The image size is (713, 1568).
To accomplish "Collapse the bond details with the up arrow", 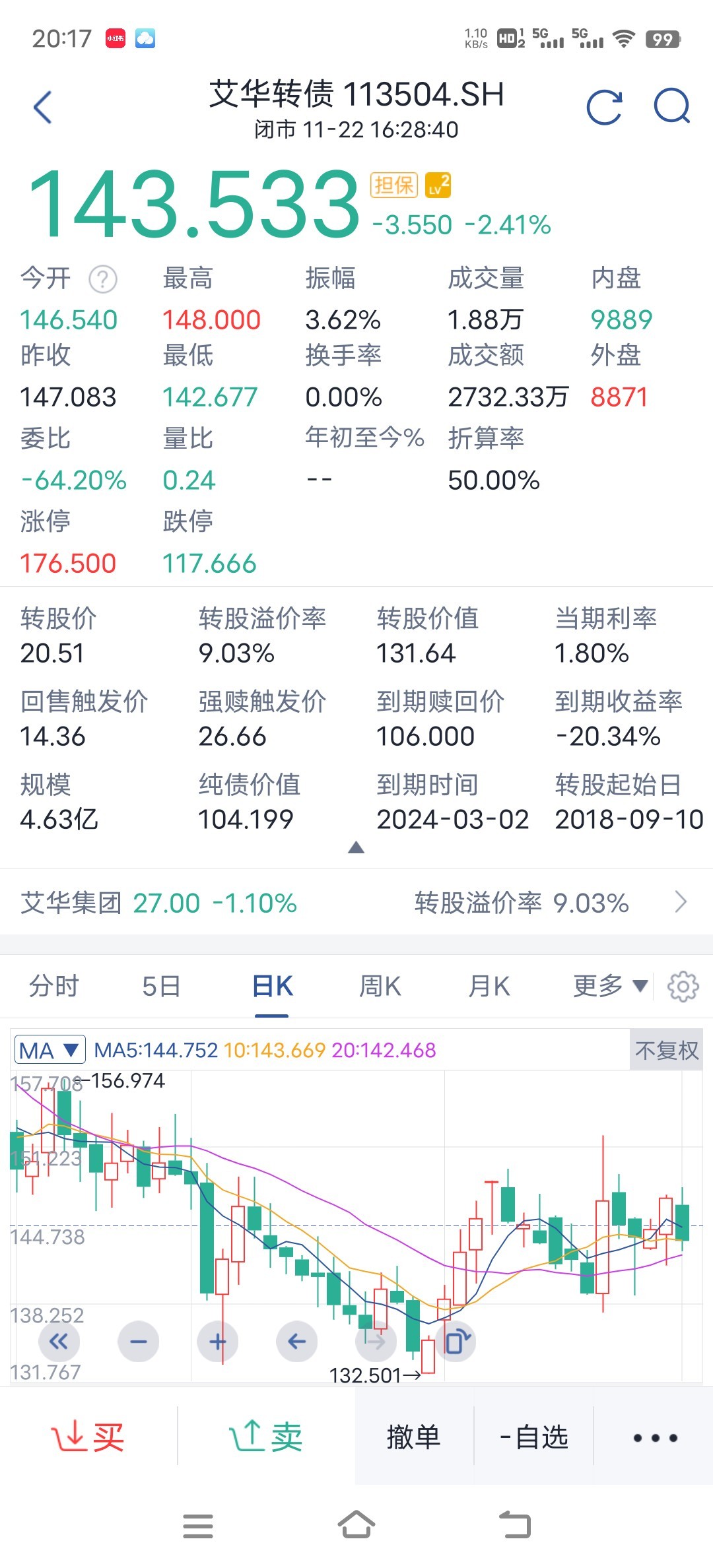I will pos(356,847).
